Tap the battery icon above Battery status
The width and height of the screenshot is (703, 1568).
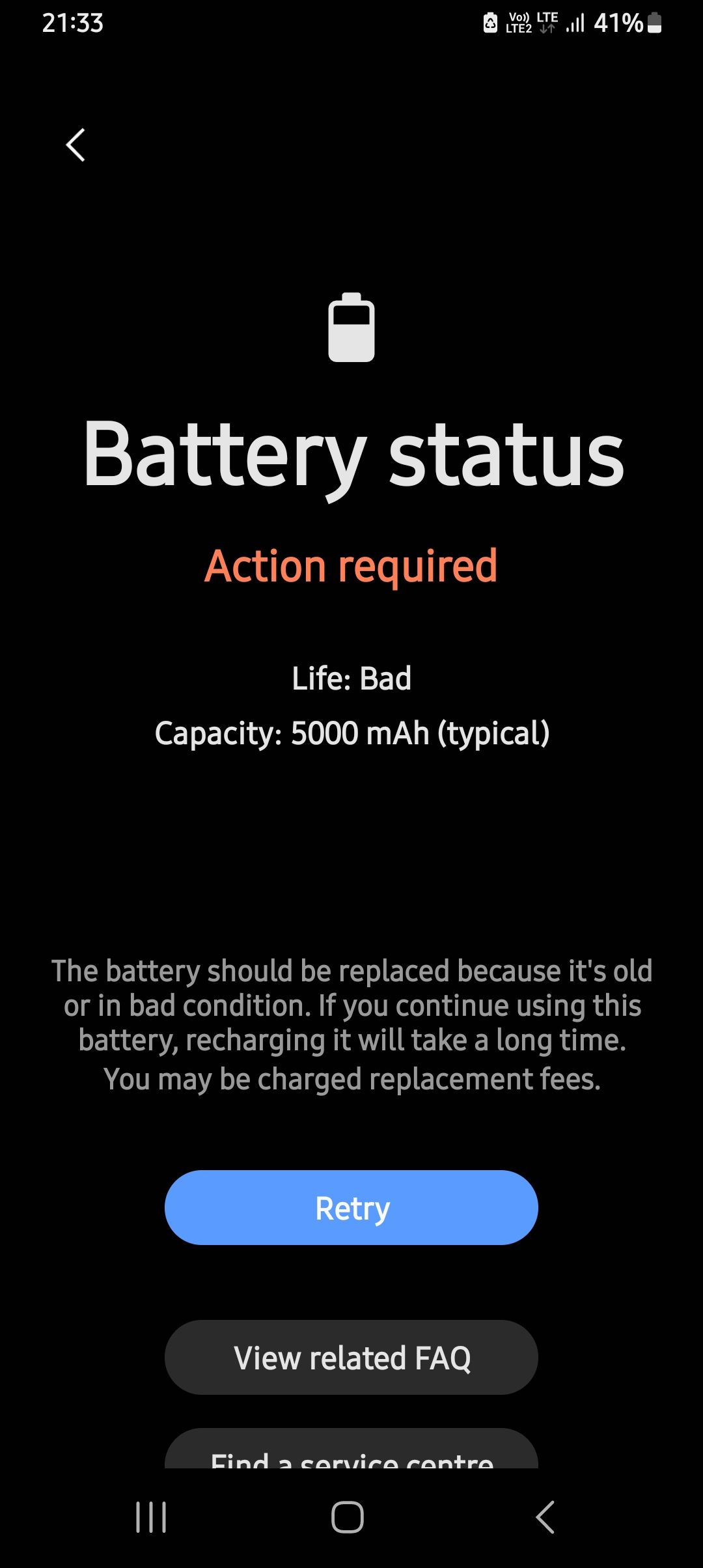point(351,329)
